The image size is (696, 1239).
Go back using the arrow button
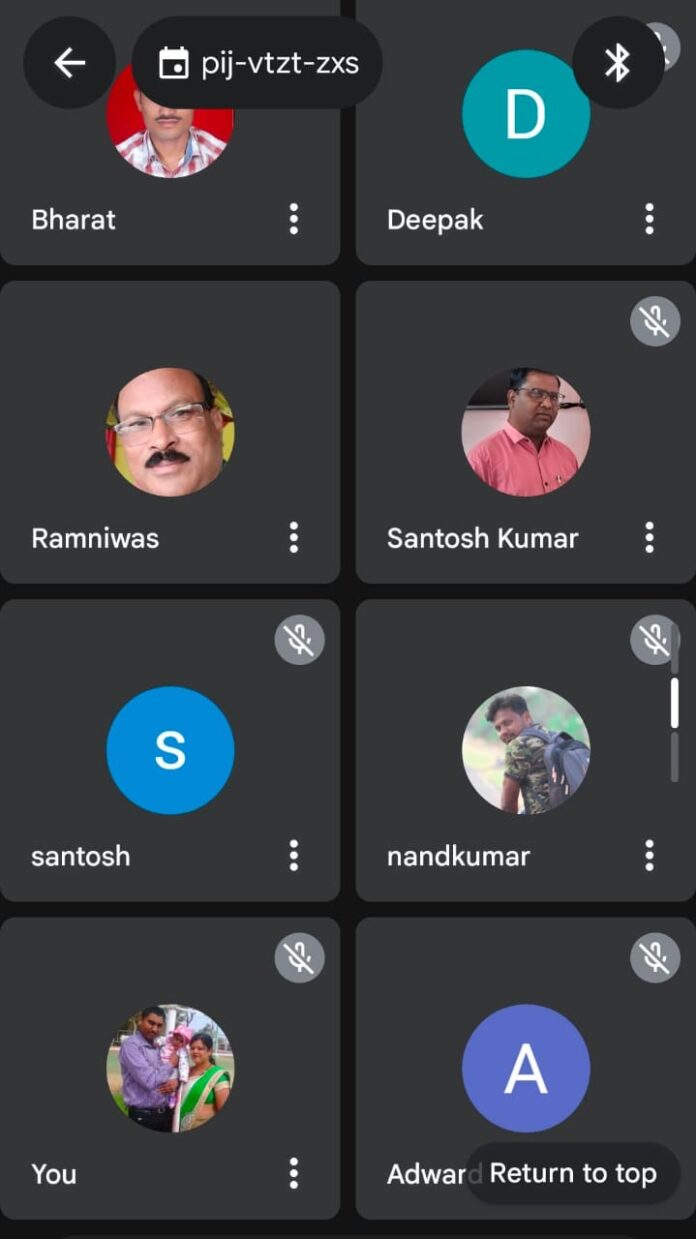pos(69,64)
